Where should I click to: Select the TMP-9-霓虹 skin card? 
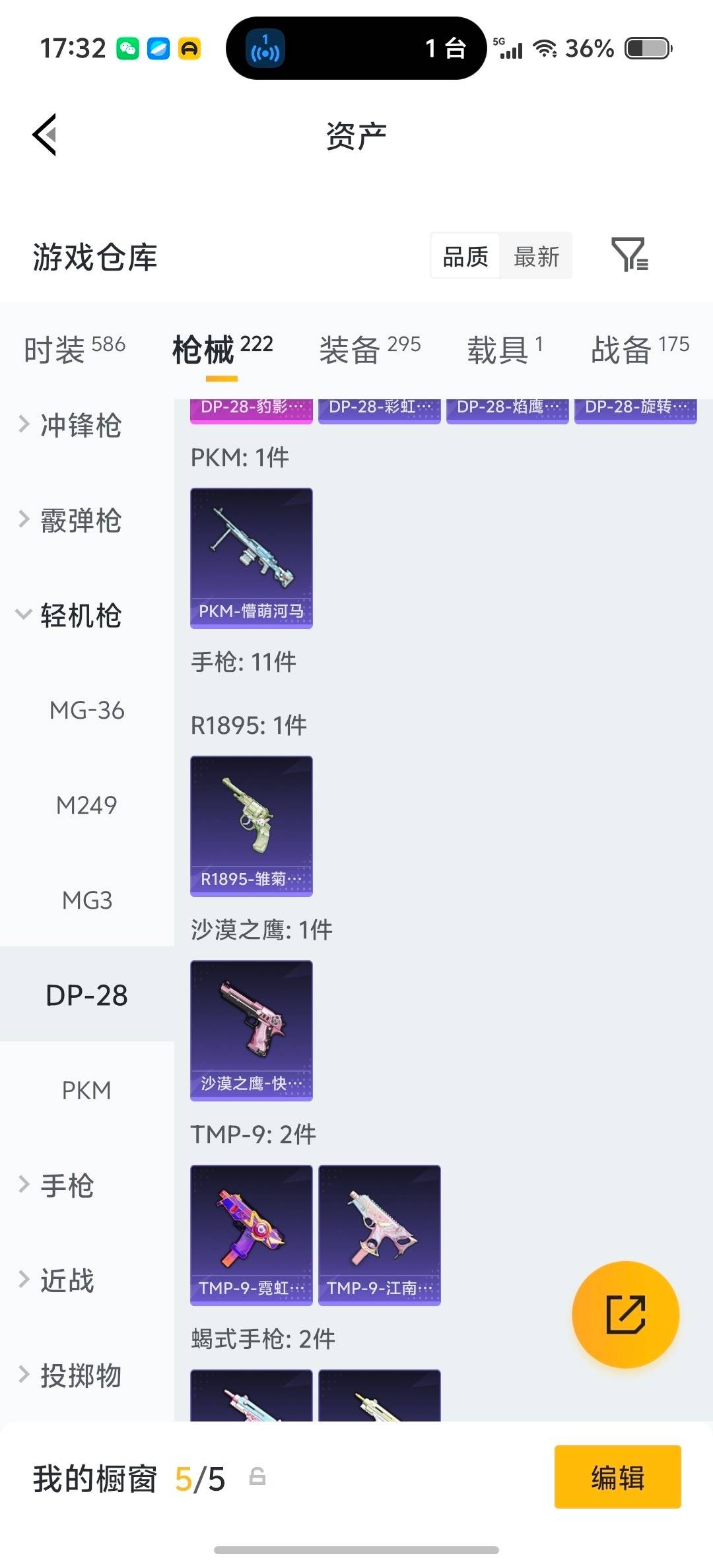pos(251,1234)
